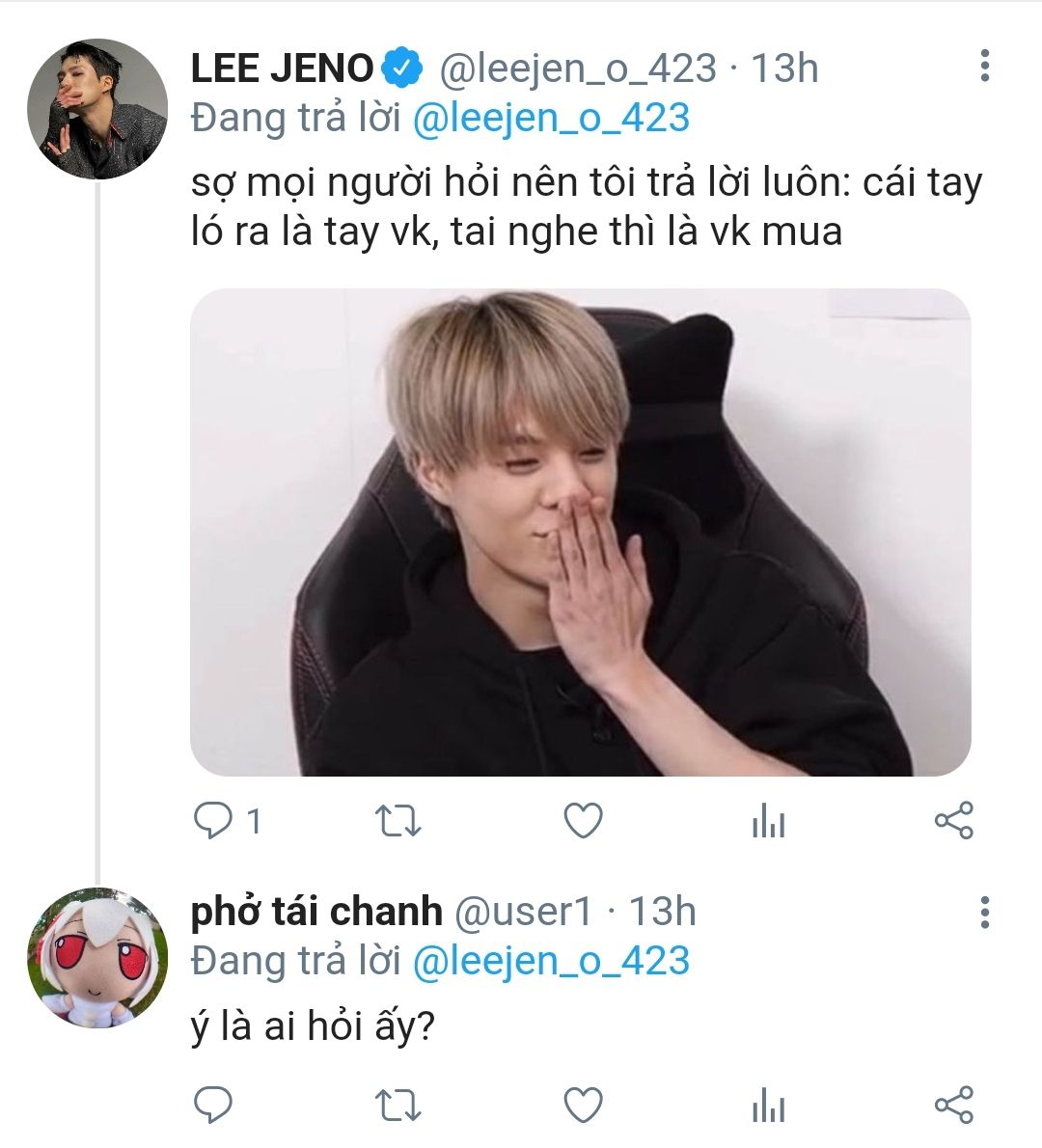View analytics for LEE JENO's tweet
1042x1148 pixels.
768,823
